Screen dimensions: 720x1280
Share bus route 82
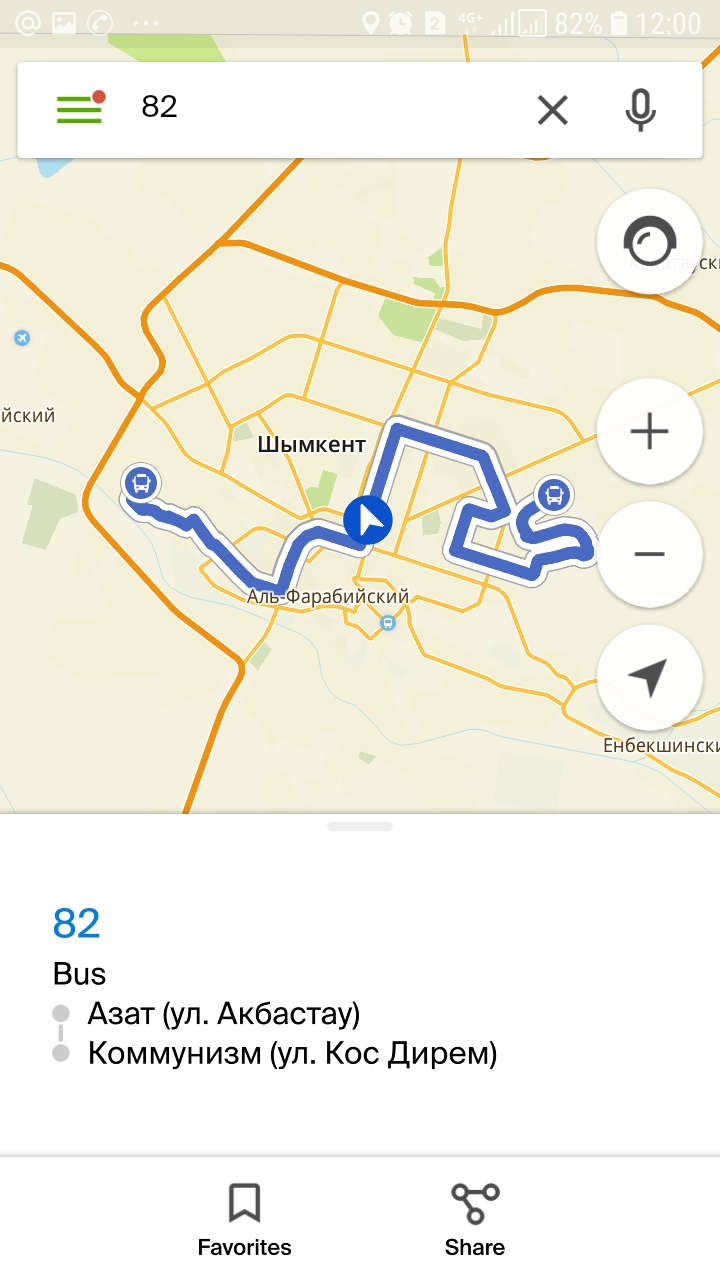pyautogui.click(x=475, y=1219)
